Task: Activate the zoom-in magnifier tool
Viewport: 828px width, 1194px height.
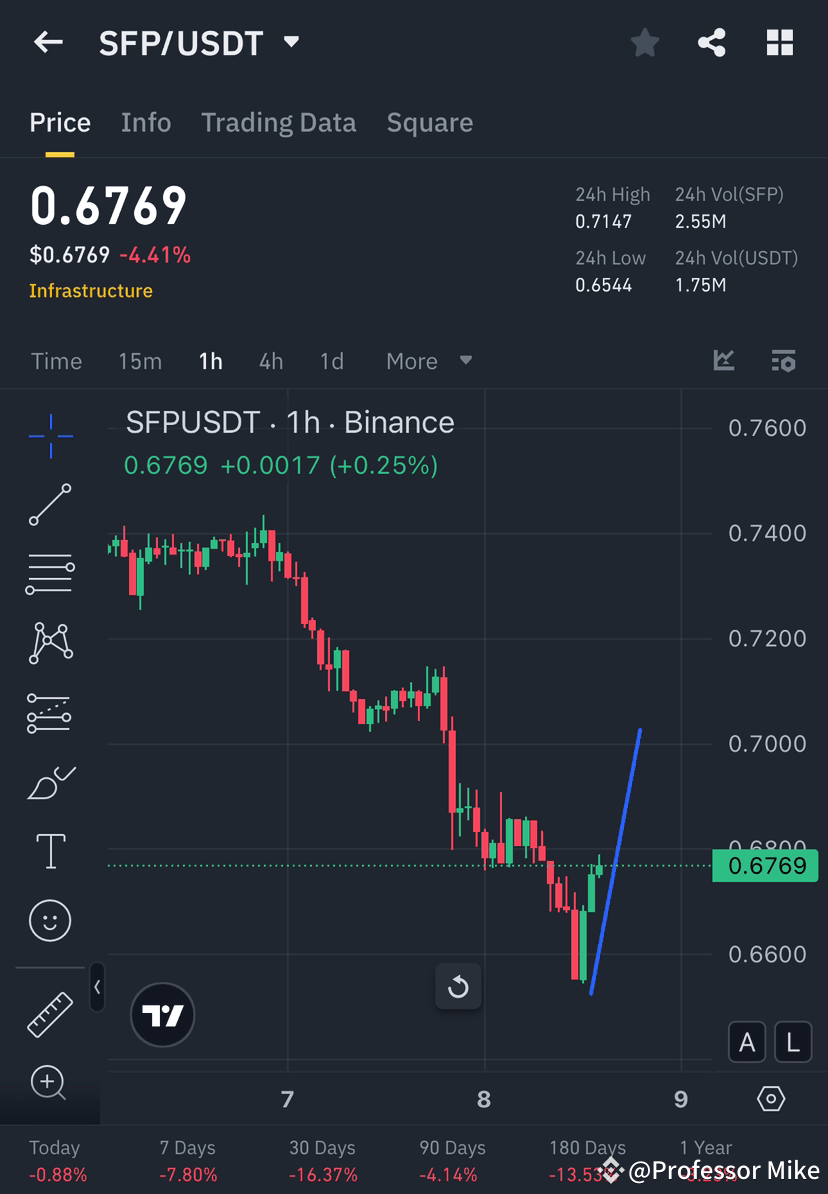Action: [x=50, y=1083]
